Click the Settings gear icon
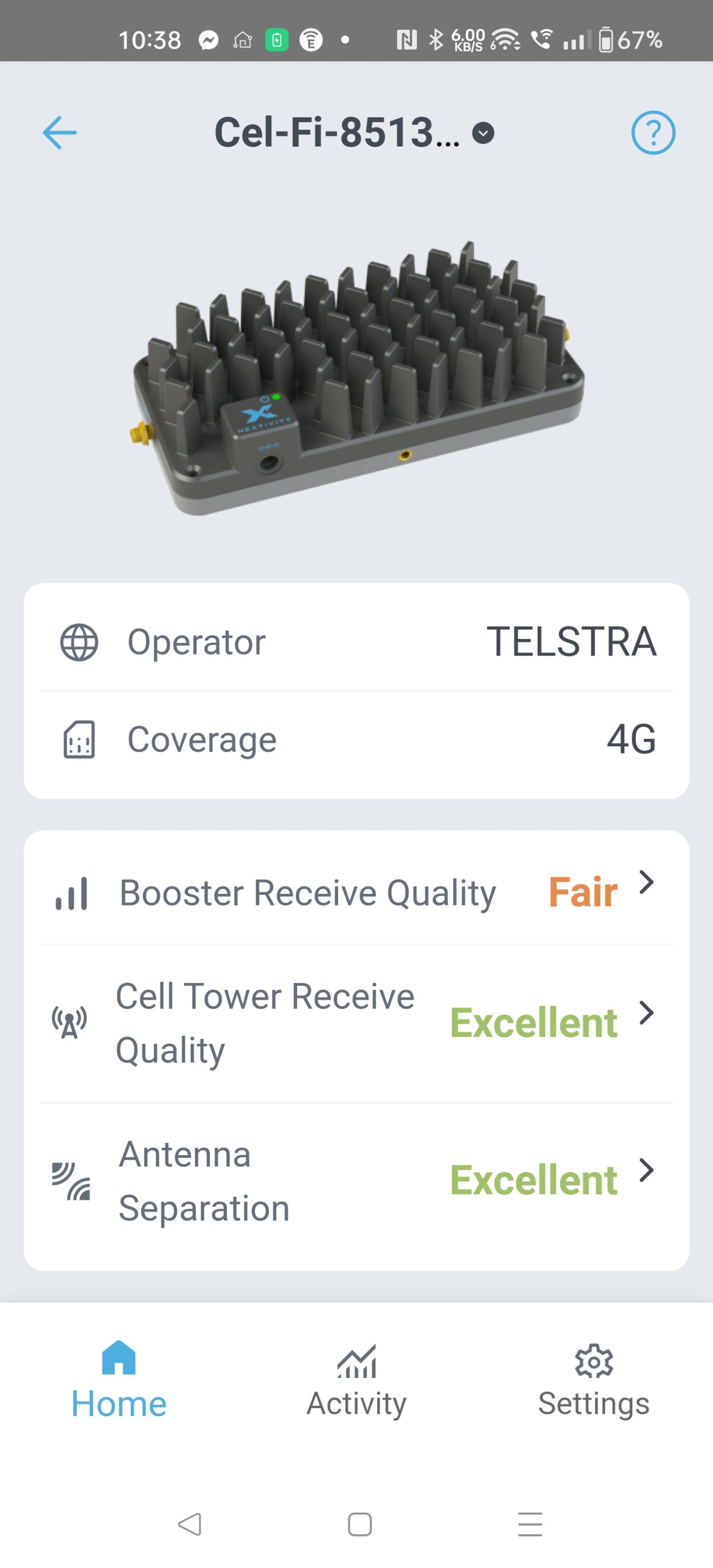 coord(593,1360)
